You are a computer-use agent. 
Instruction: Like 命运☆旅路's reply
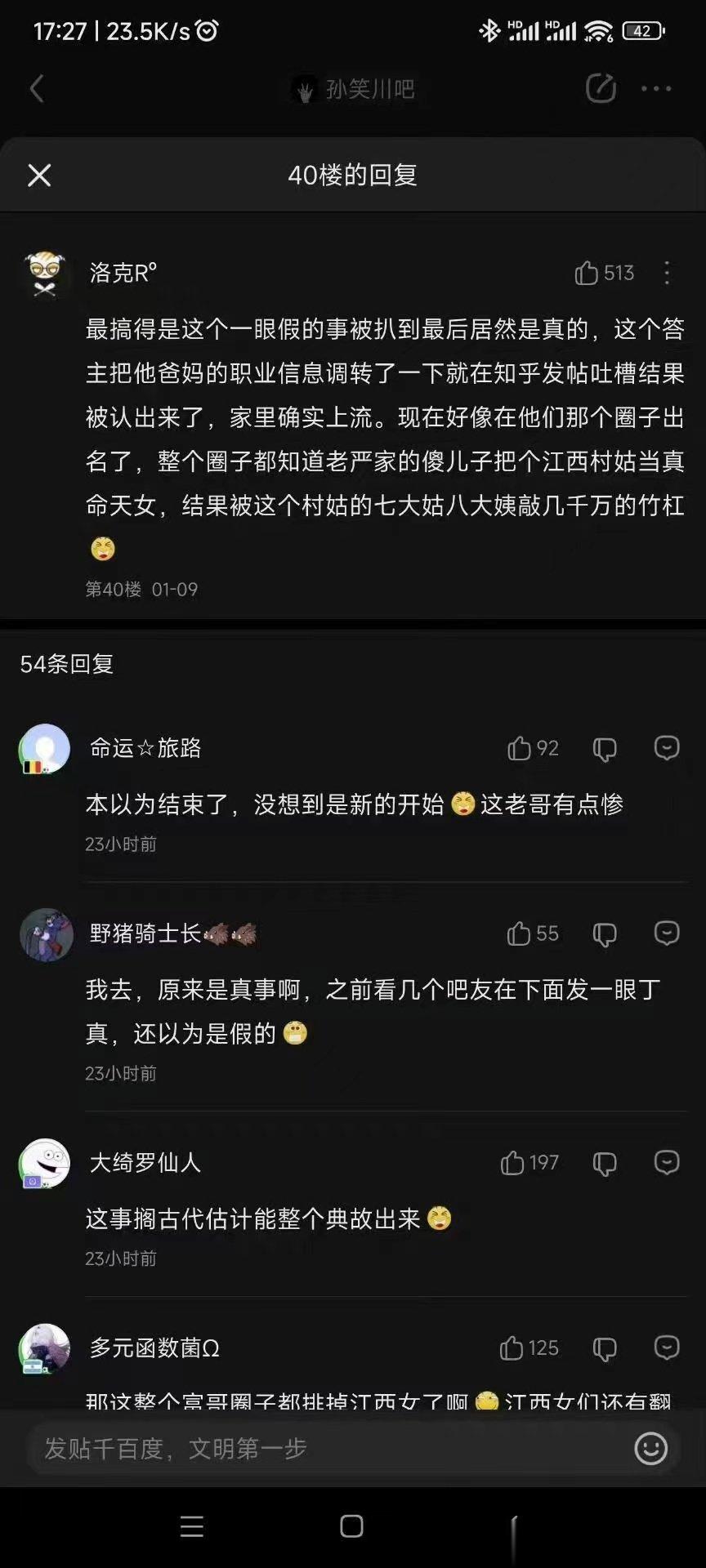tap(533, 748)
